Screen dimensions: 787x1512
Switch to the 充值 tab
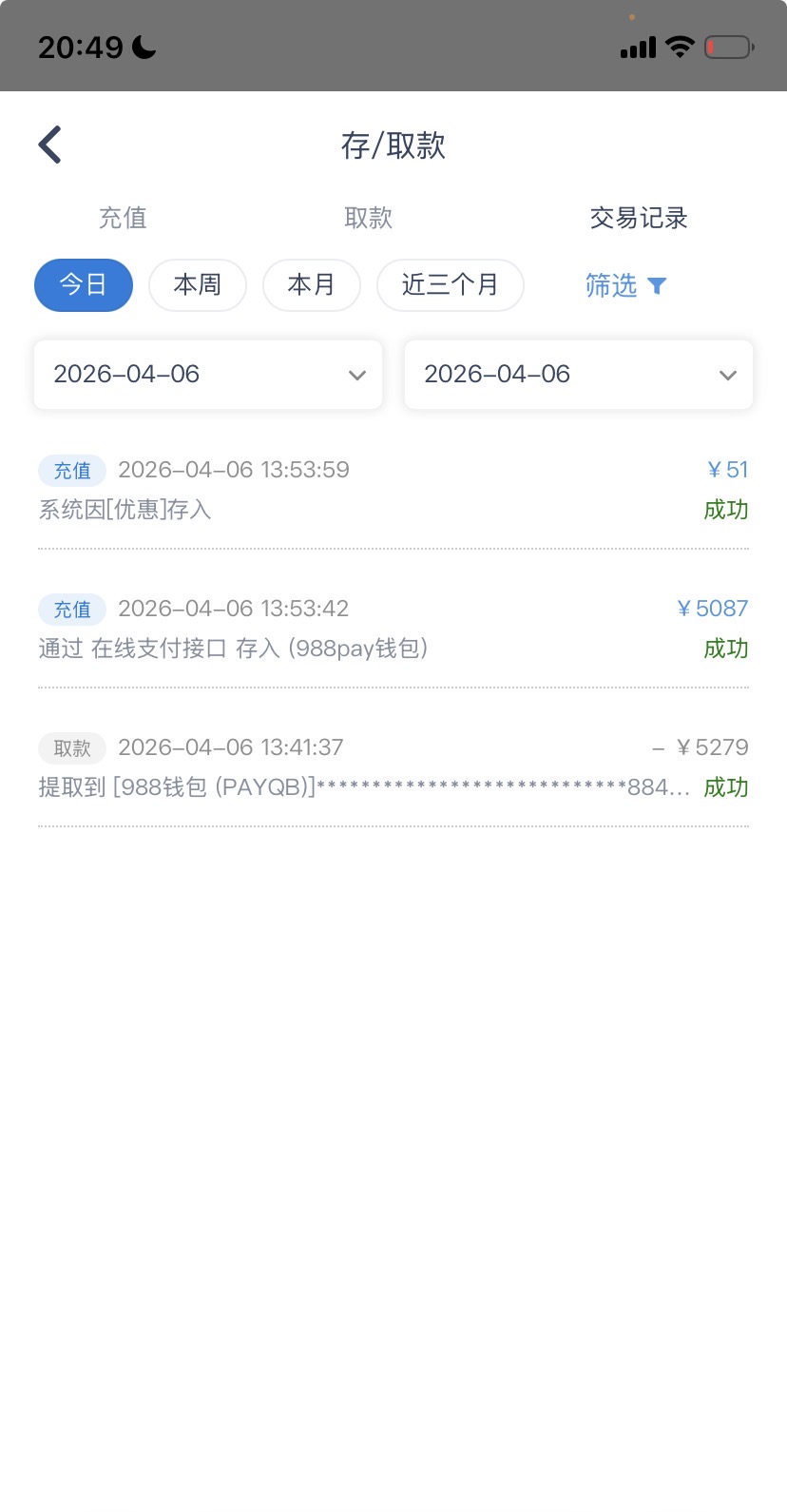[123, 218]
